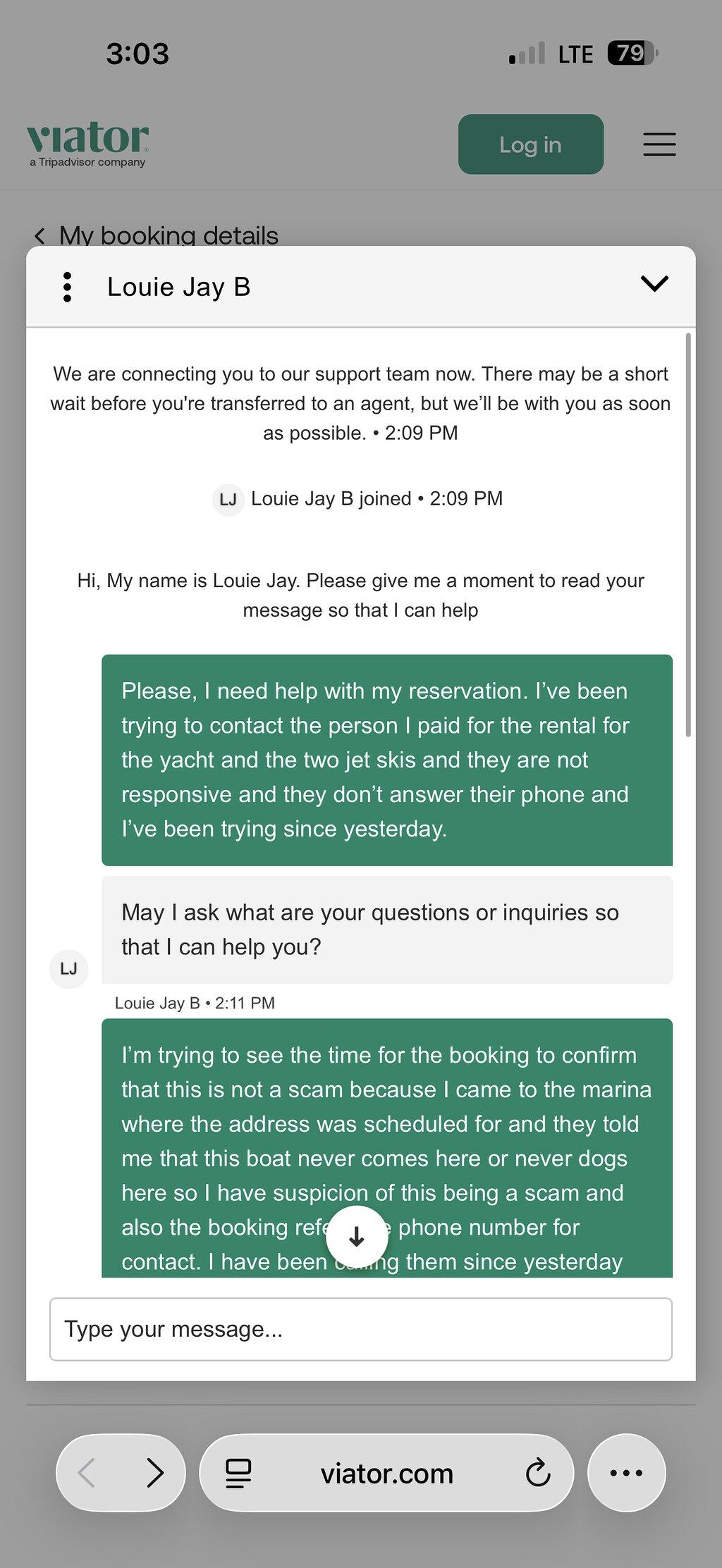Open the hamburger menu

click(659, 144)
